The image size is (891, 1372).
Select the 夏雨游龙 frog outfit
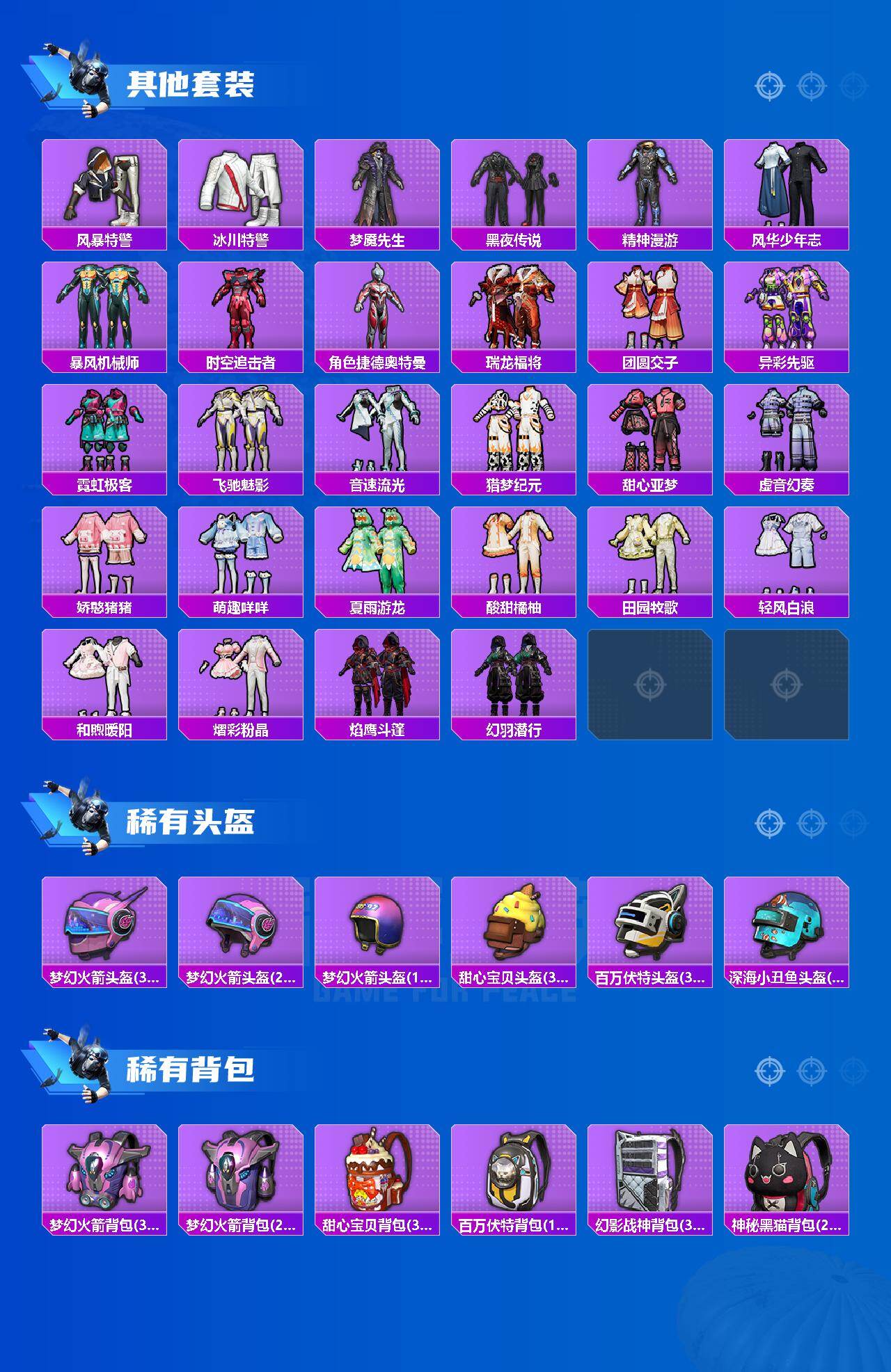[378, 557]
